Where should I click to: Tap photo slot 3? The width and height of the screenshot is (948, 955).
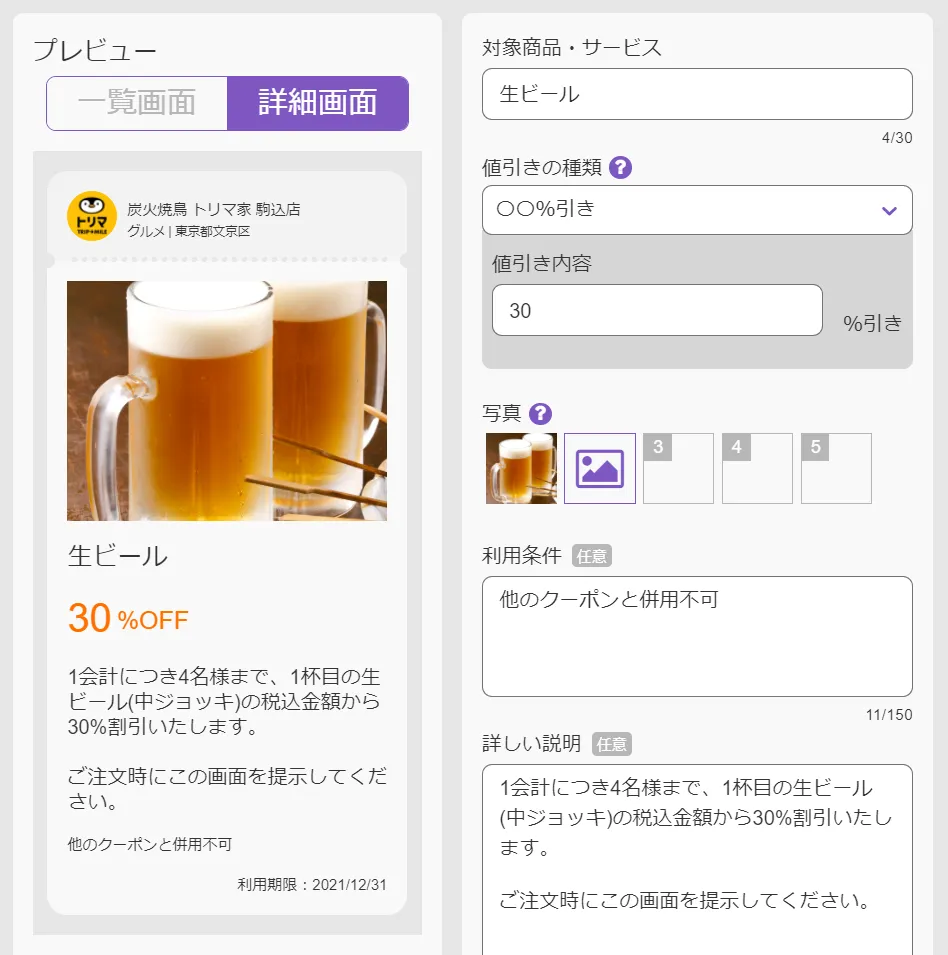[678, 468]
